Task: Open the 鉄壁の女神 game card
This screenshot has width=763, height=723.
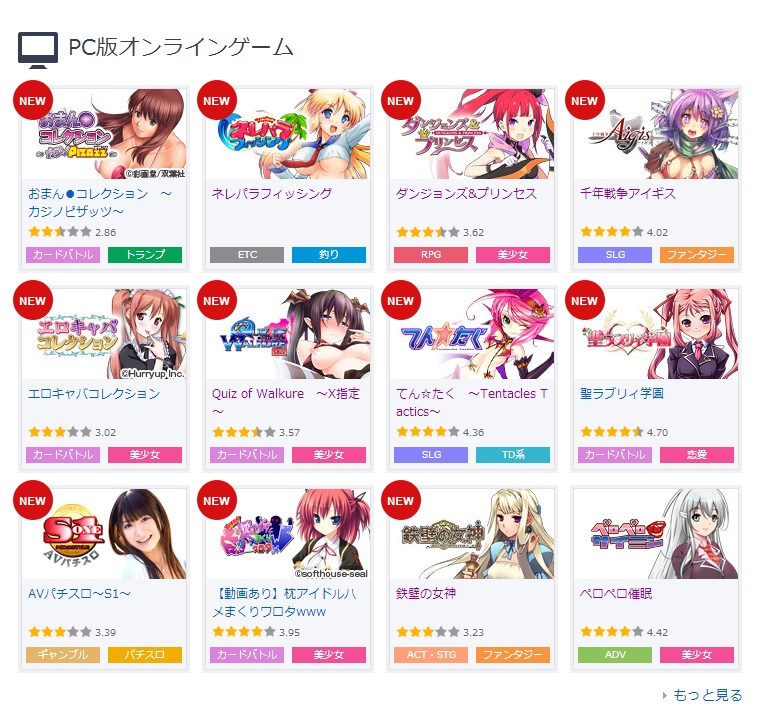Action: coord(472,578)
